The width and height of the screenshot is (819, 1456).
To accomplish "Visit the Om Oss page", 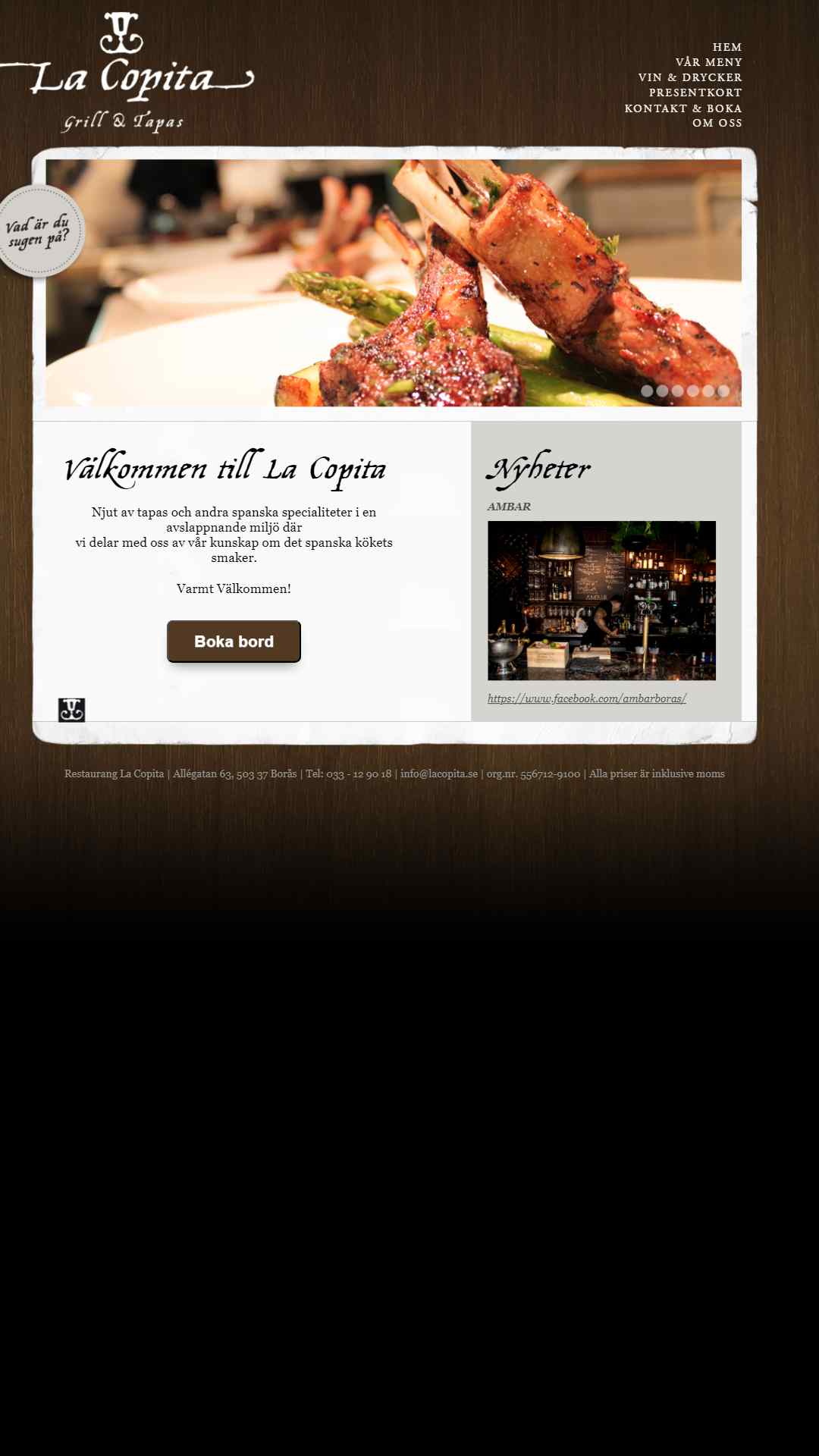I will (x=717, y=123).
